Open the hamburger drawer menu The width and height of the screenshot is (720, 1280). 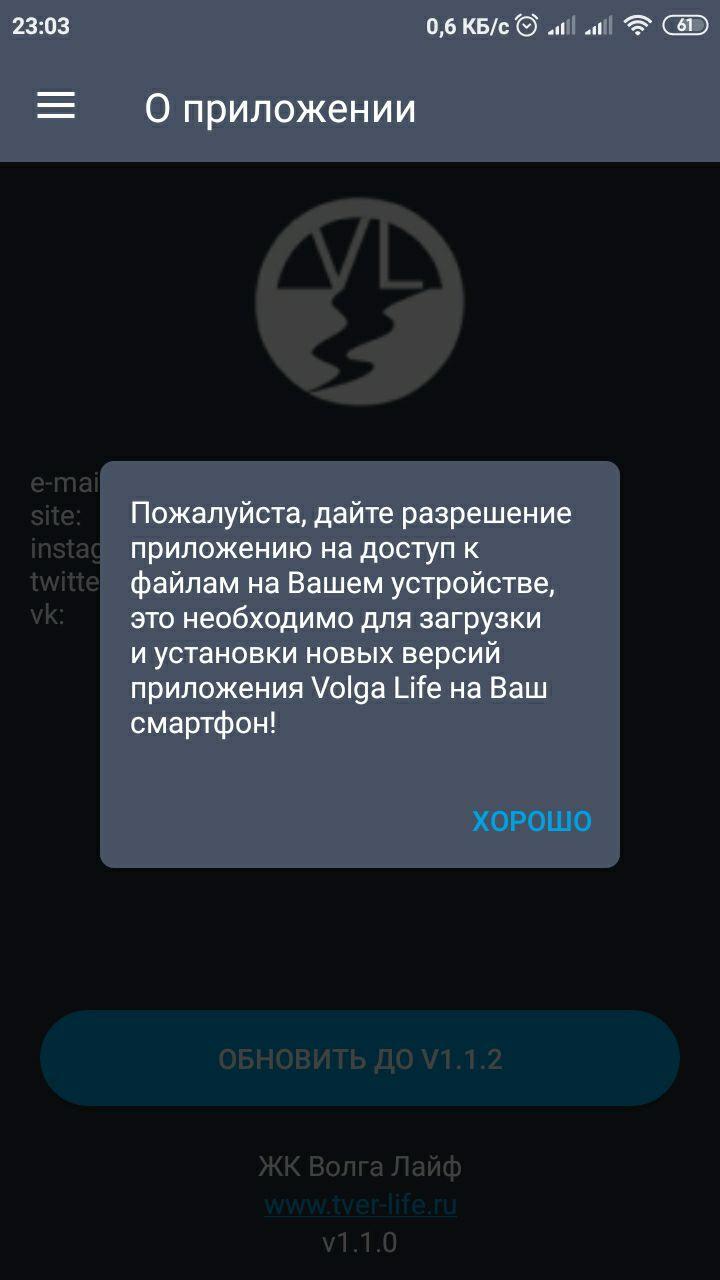56,106
